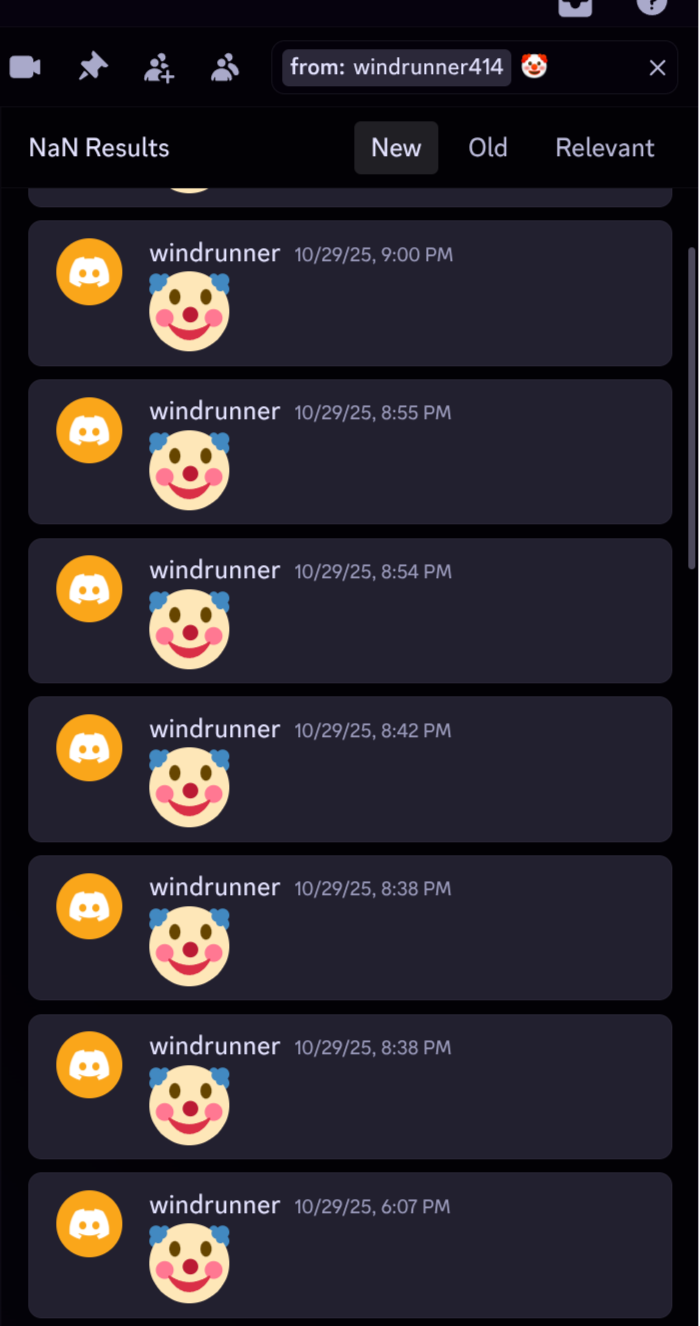Show the member list
The image size is (700, 1326).
pos(225,67)
